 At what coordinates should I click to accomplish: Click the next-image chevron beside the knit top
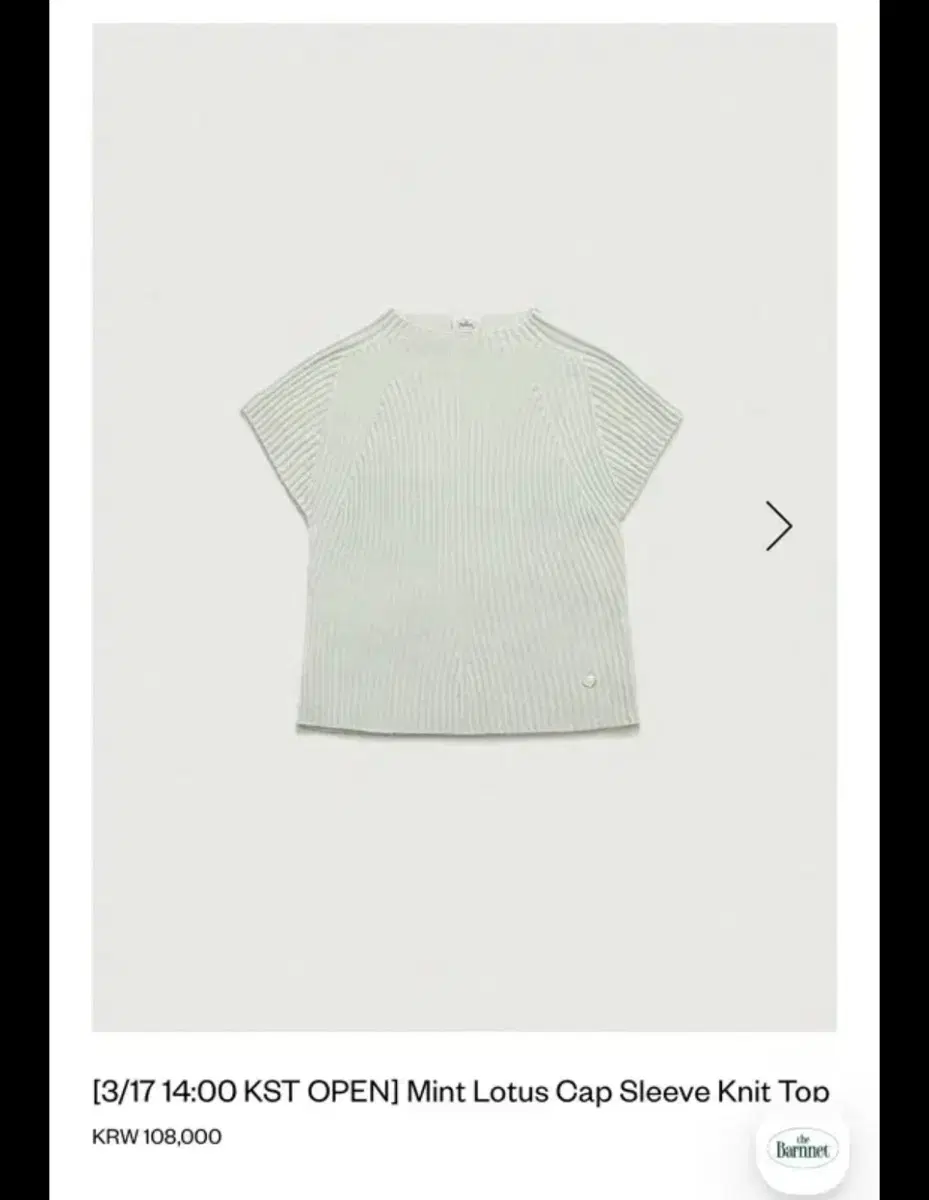point(779,526)
